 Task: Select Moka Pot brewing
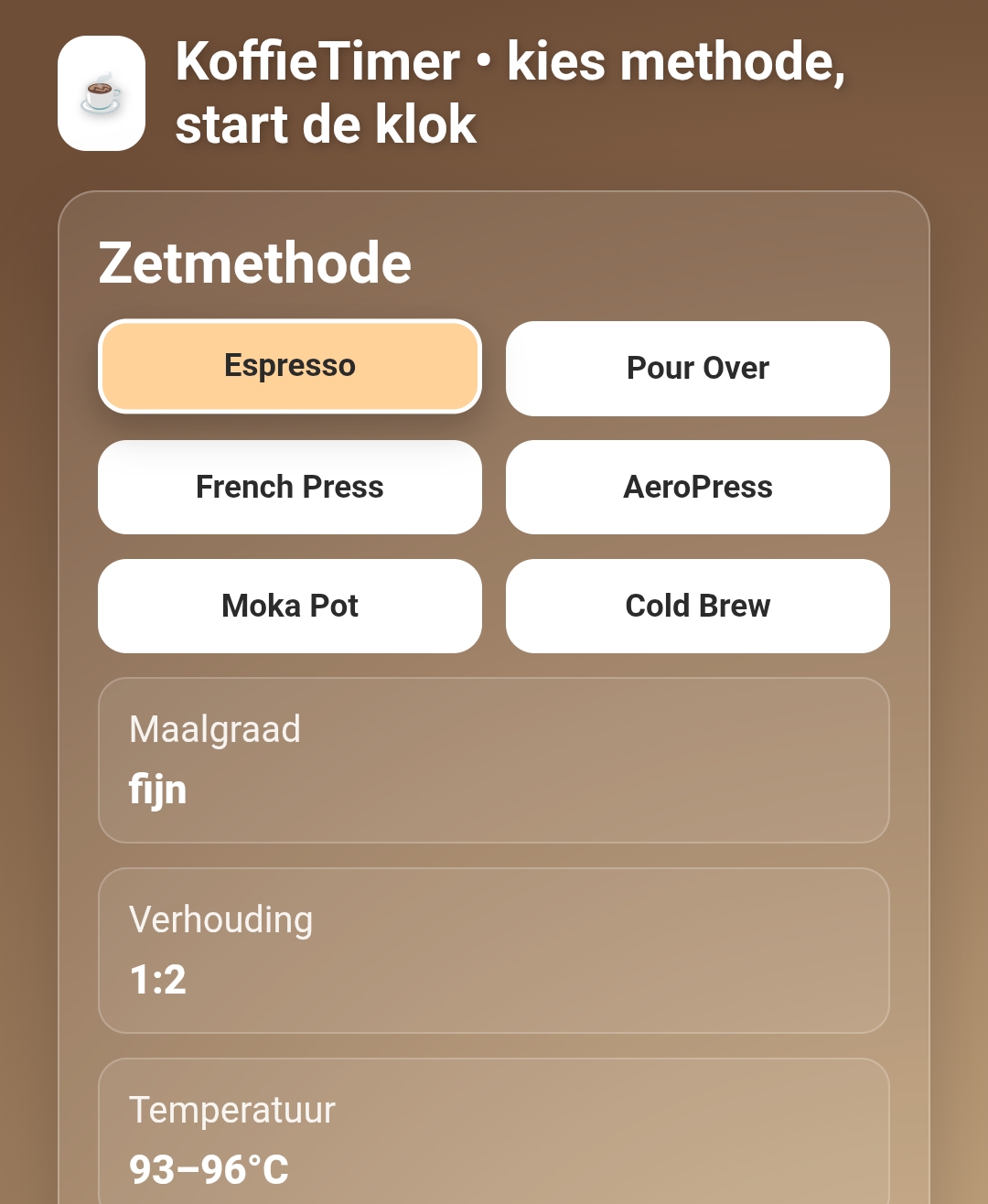[290, 606]
